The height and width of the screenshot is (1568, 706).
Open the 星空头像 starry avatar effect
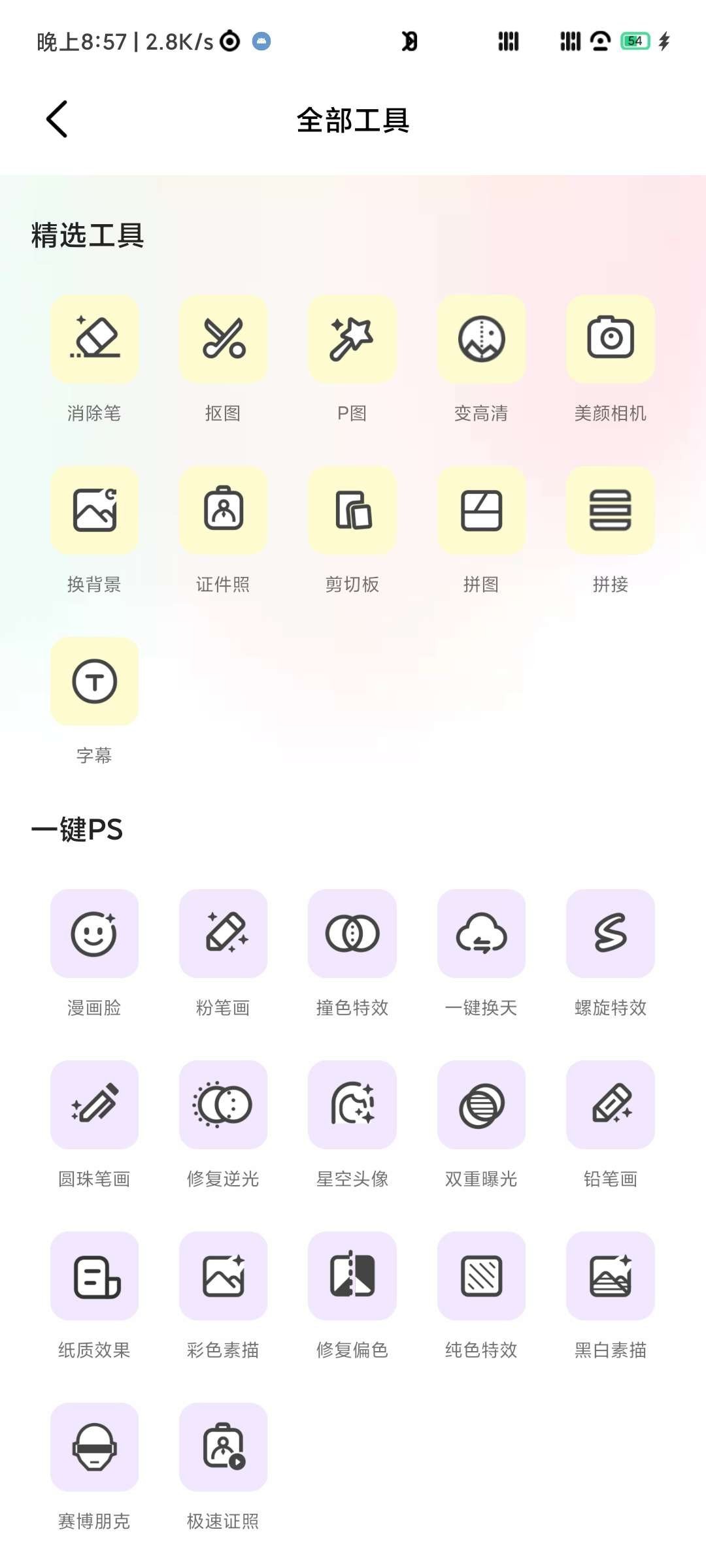(352, 1105)
